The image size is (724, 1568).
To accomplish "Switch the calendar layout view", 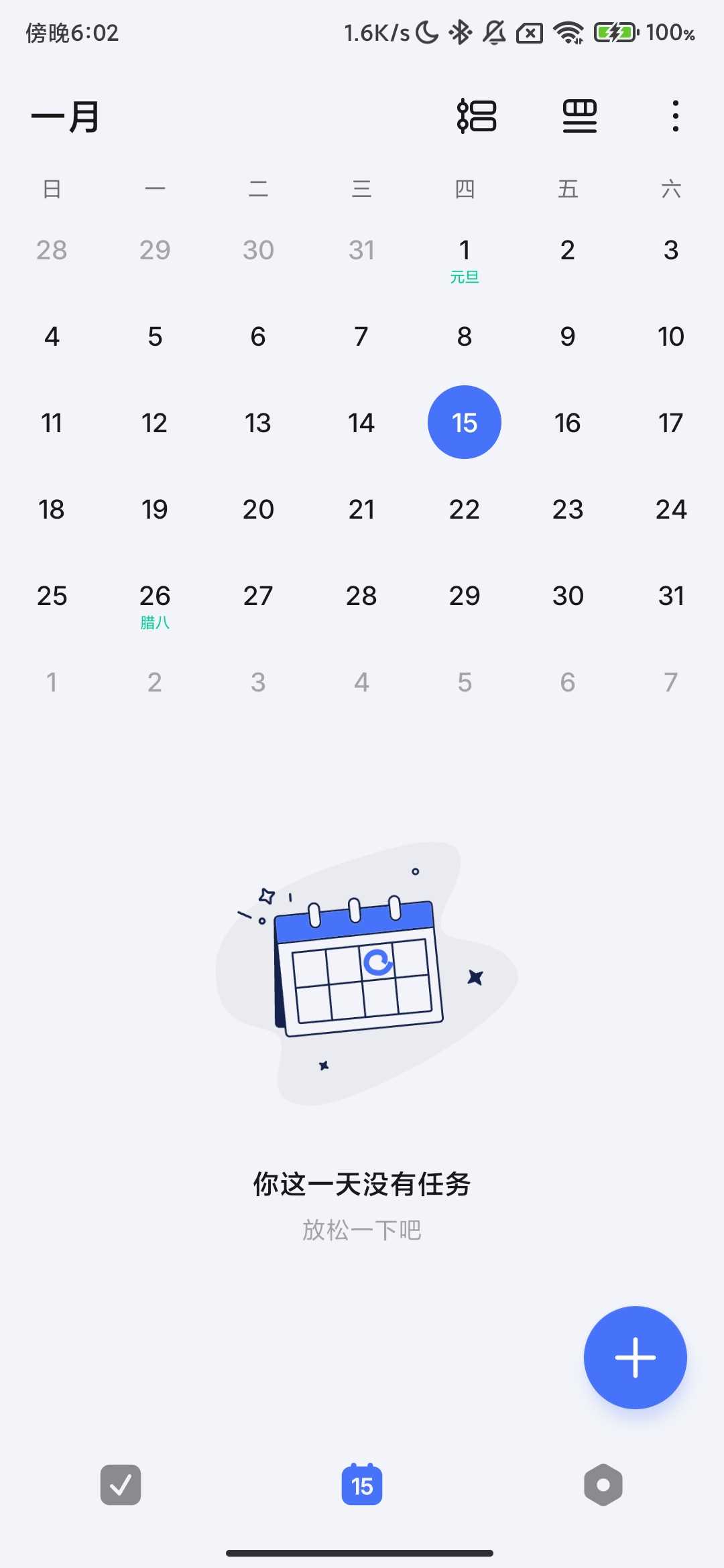I will coord(579,116).
